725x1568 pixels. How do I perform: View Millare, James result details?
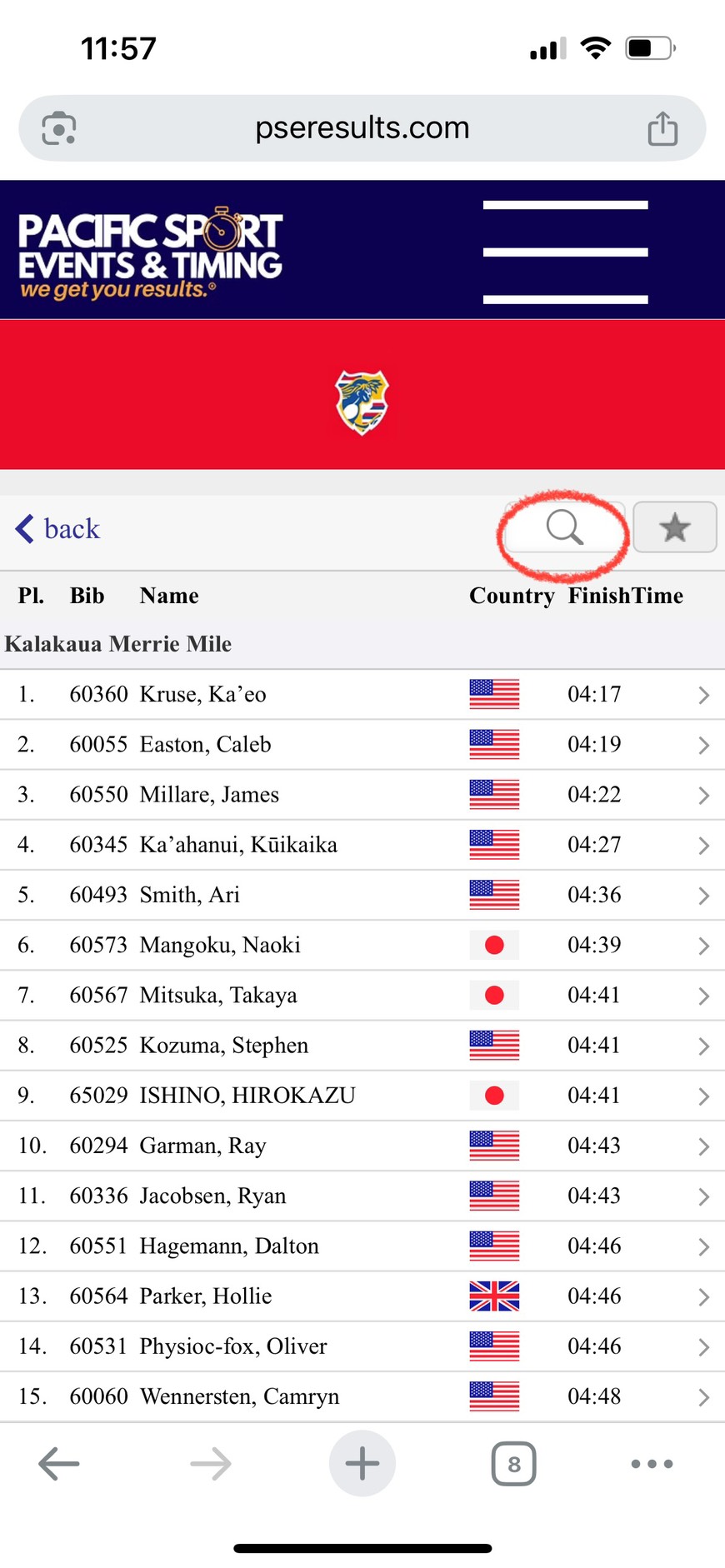tap(362, 794)
